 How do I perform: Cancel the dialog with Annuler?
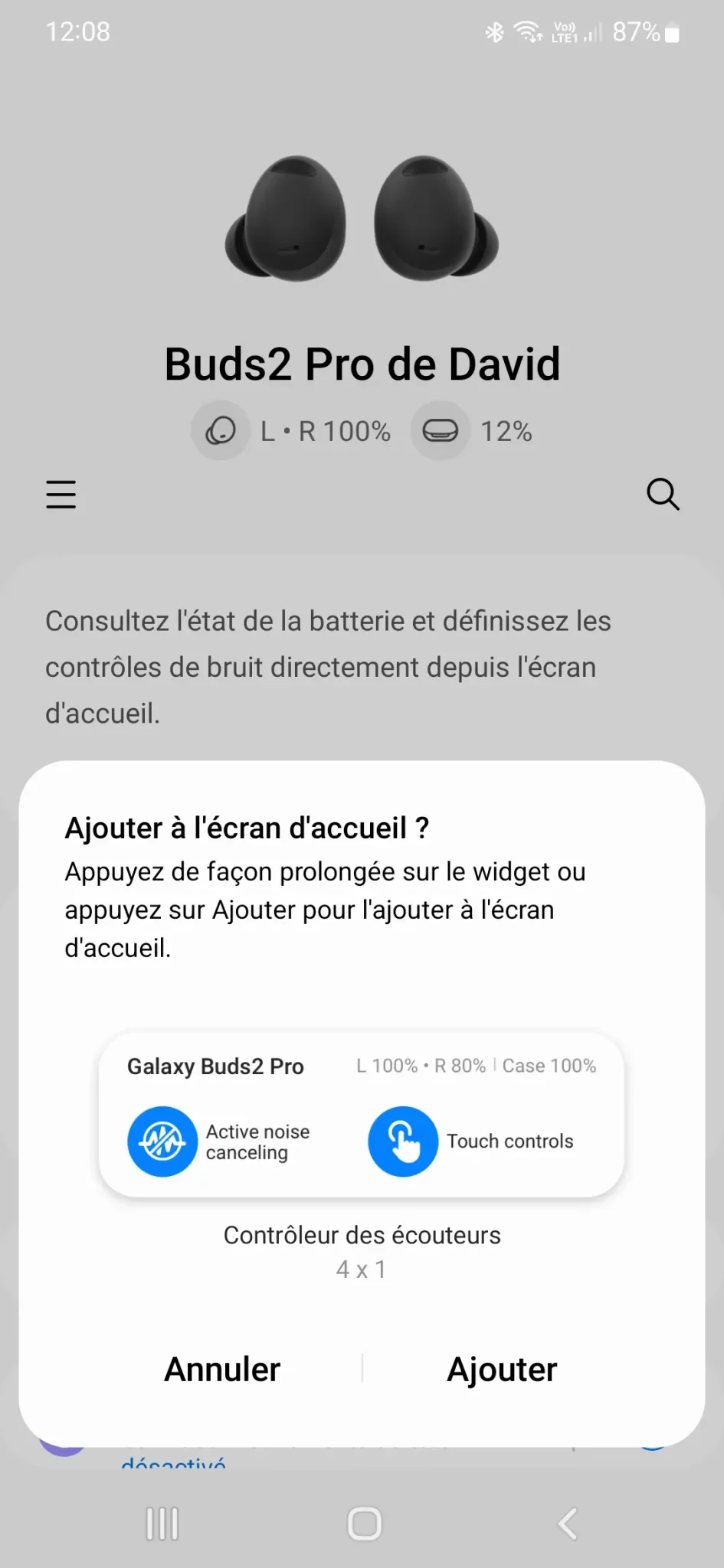(x=222, y=1370)
